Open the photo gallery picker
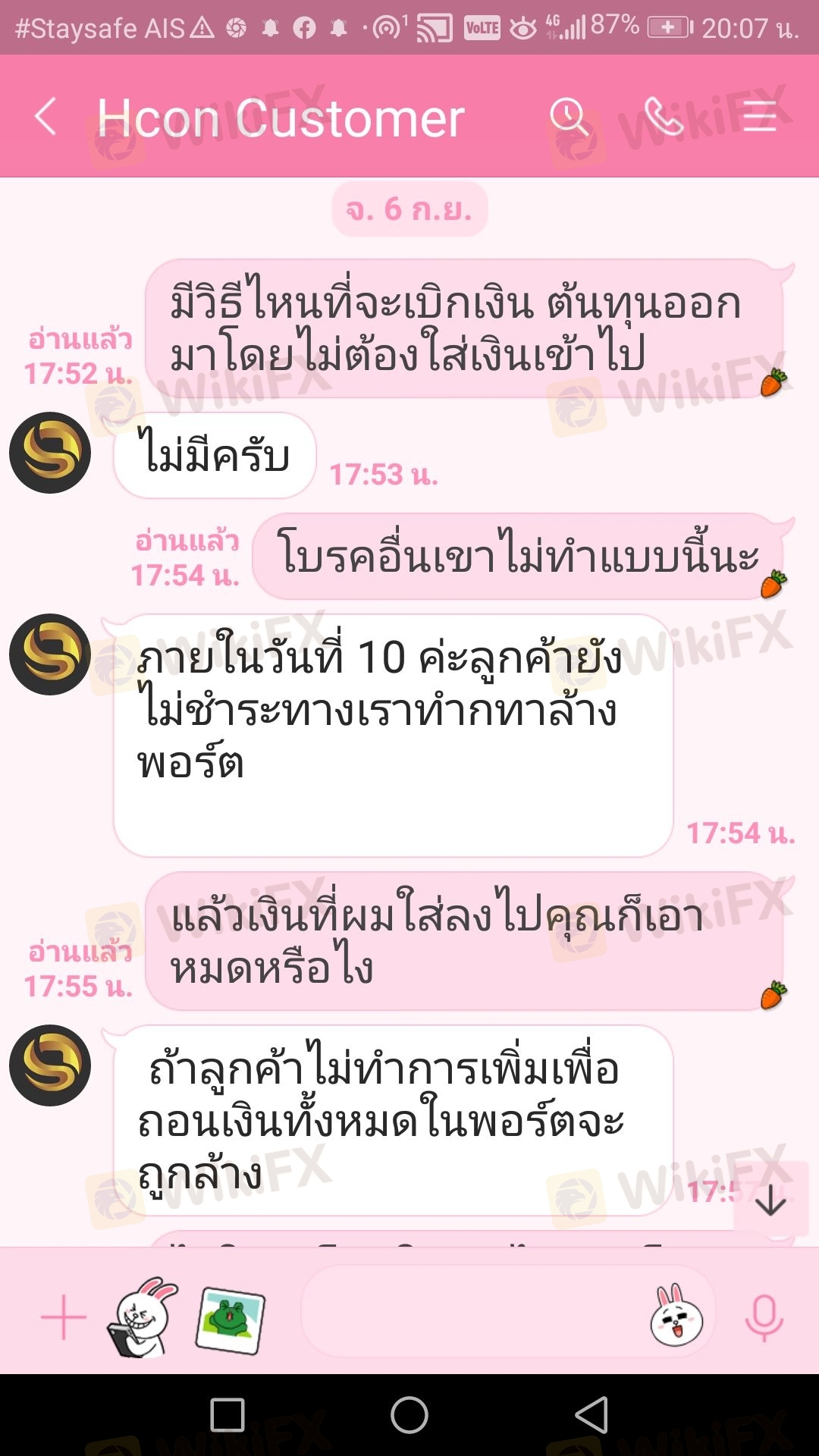 tap(231, 1319)
